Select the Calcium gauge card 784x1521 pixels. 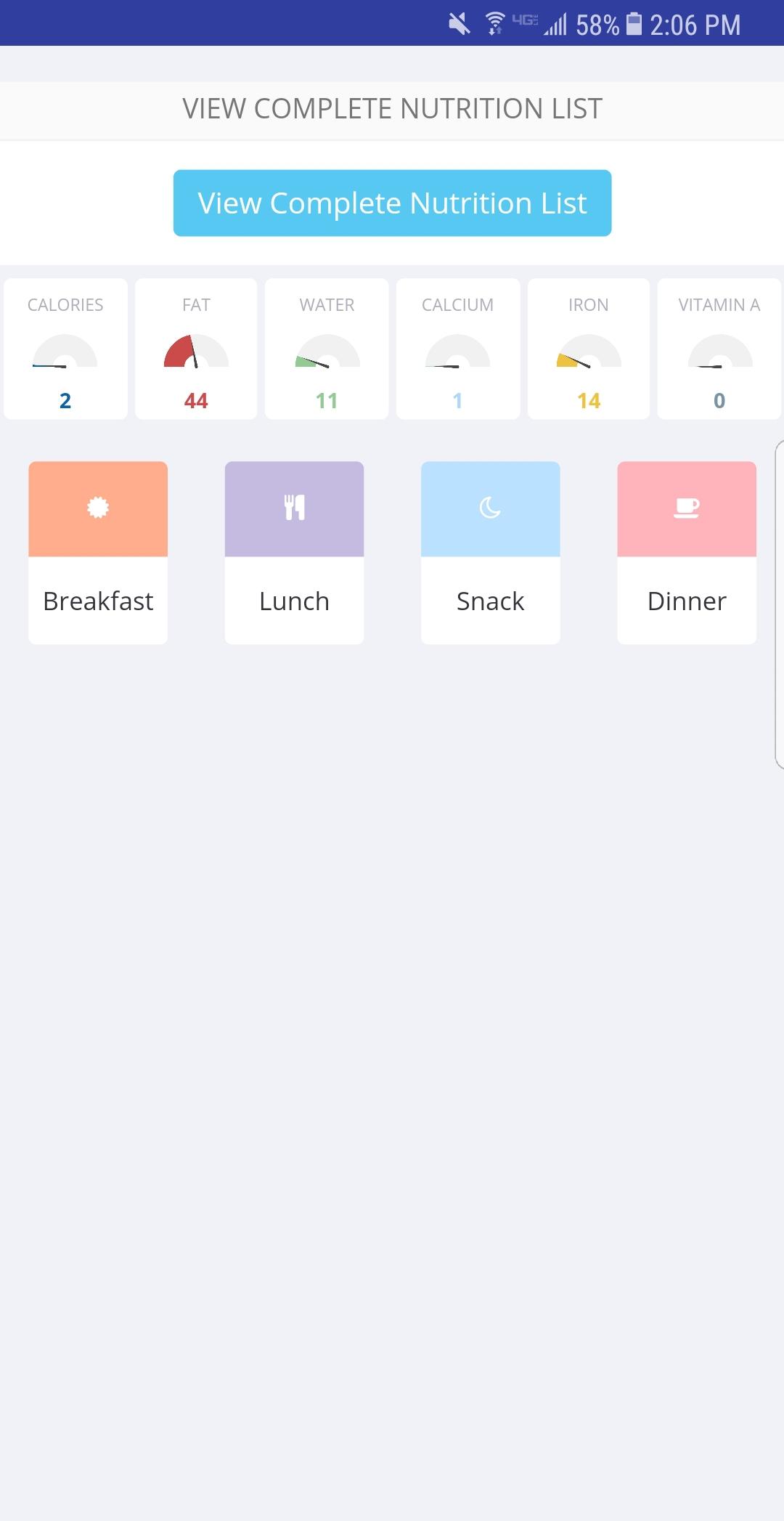(458, 349)
